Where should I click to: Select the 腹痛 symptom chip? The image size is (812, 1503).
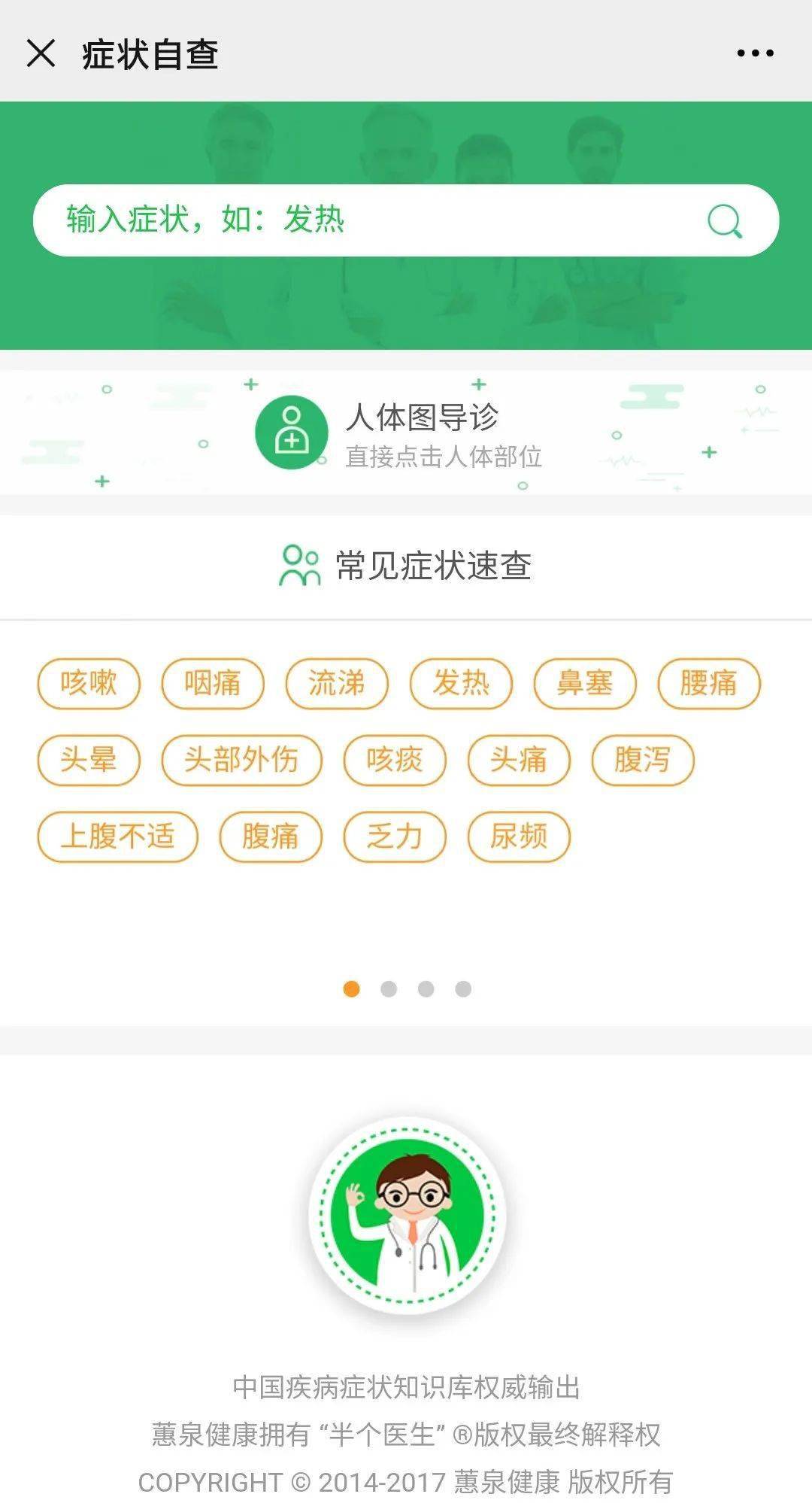click(x=271, y=837)
